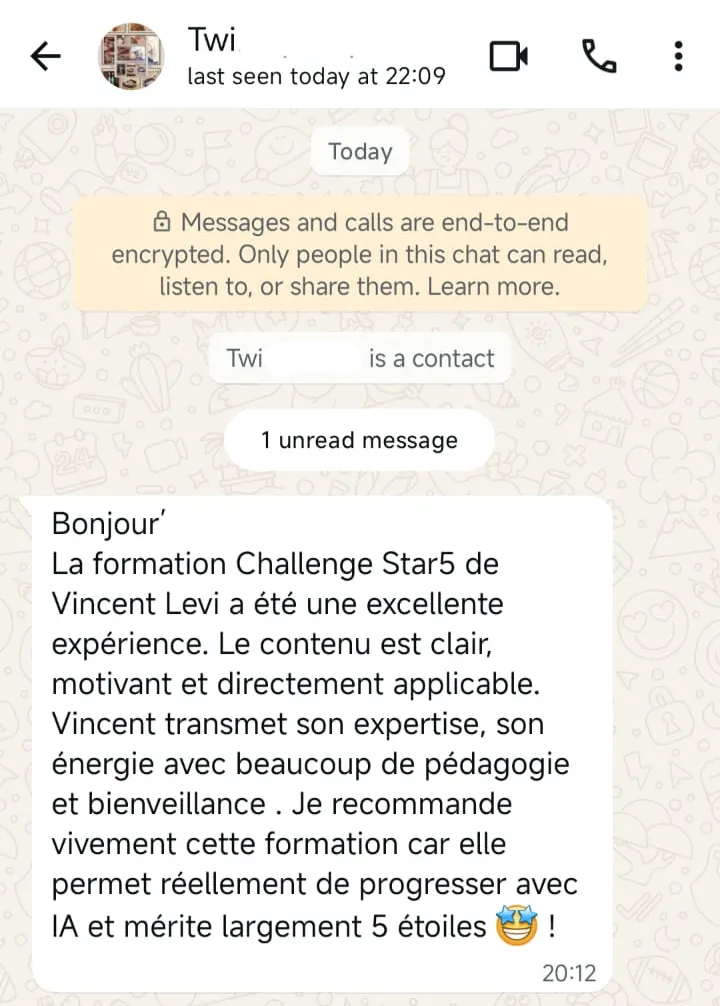The width and height of the screenshot is (720, 1006).
Task: Start a voice call with this contact
Action: point(598,57)
